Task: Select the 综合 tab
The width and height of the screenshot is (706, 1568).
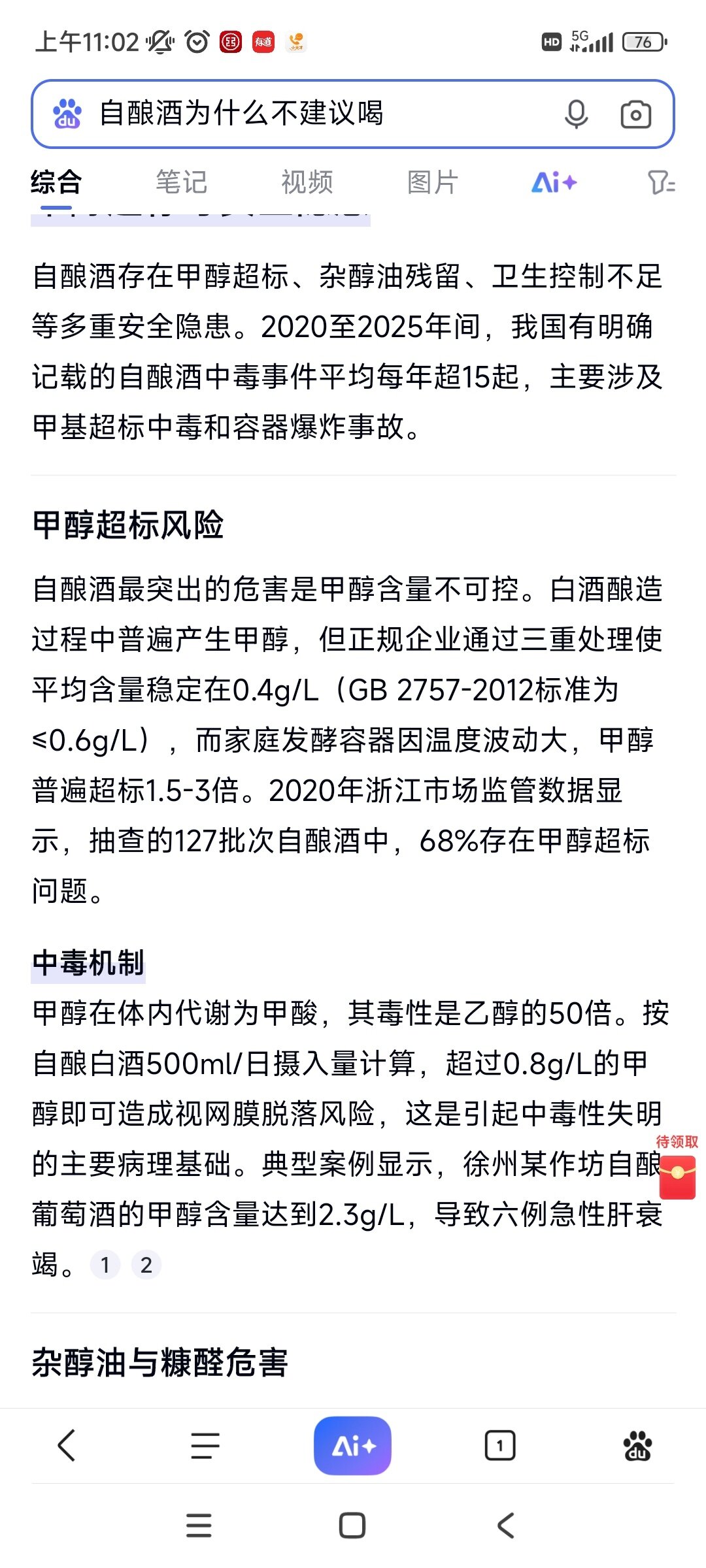Action: click(56, 182)
